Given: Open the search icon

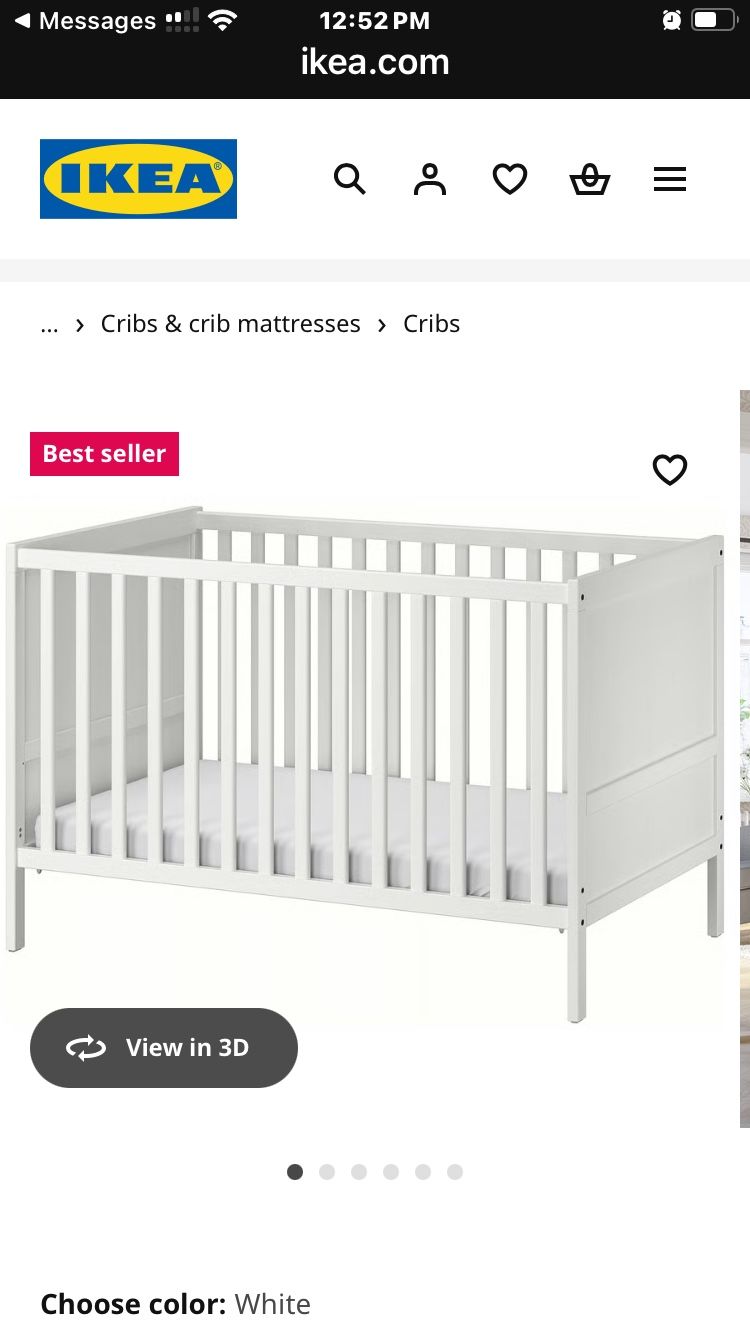Looking at the screenshot, I should (349, 180).
